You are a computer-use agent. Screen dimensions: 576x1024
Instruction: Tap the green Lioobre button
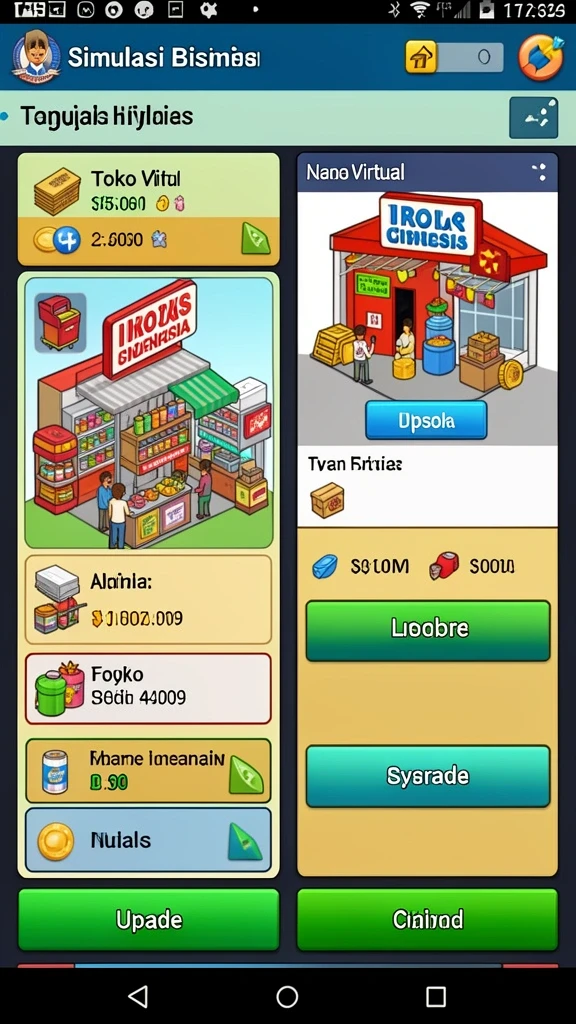click(428, 630)
